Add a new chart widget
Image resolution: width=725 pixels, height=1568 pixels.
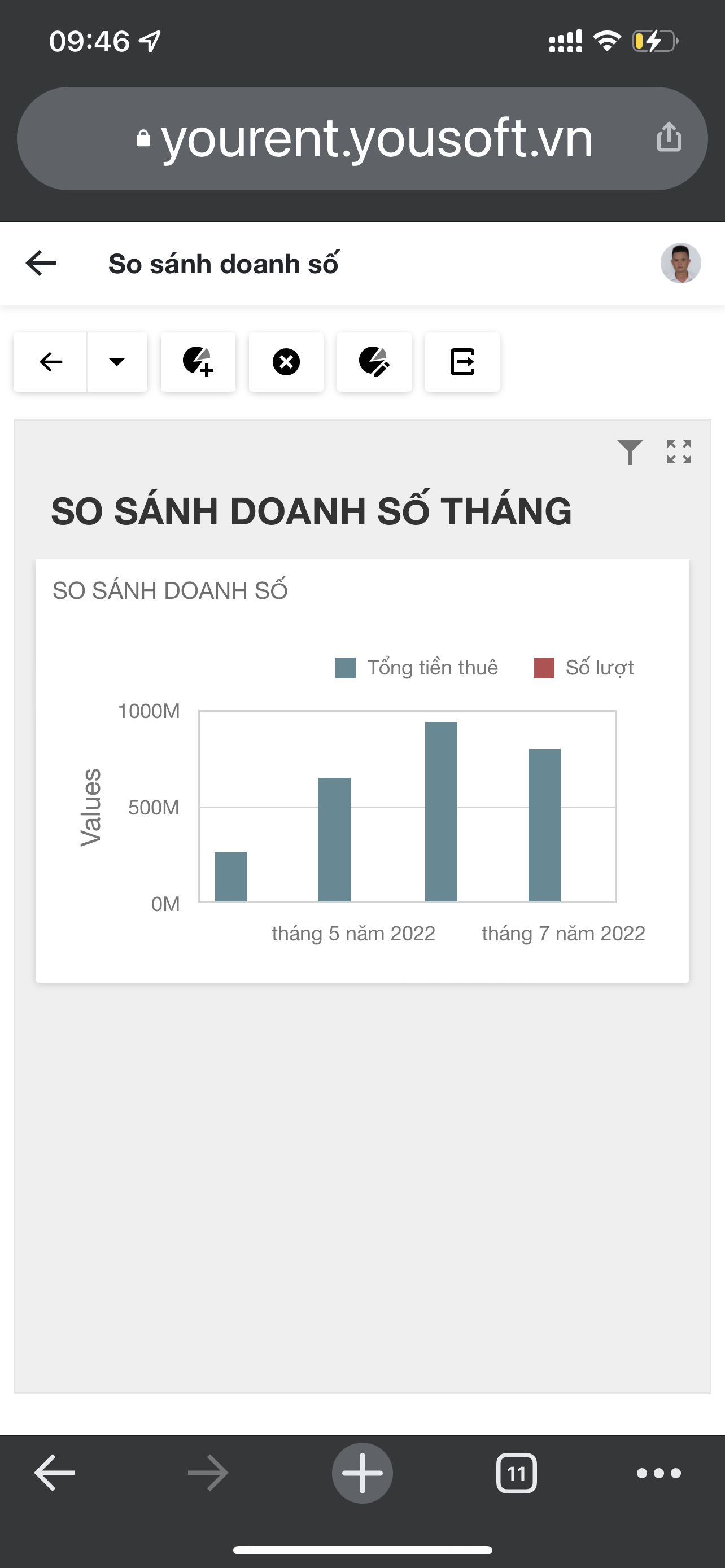coord(198,362)
